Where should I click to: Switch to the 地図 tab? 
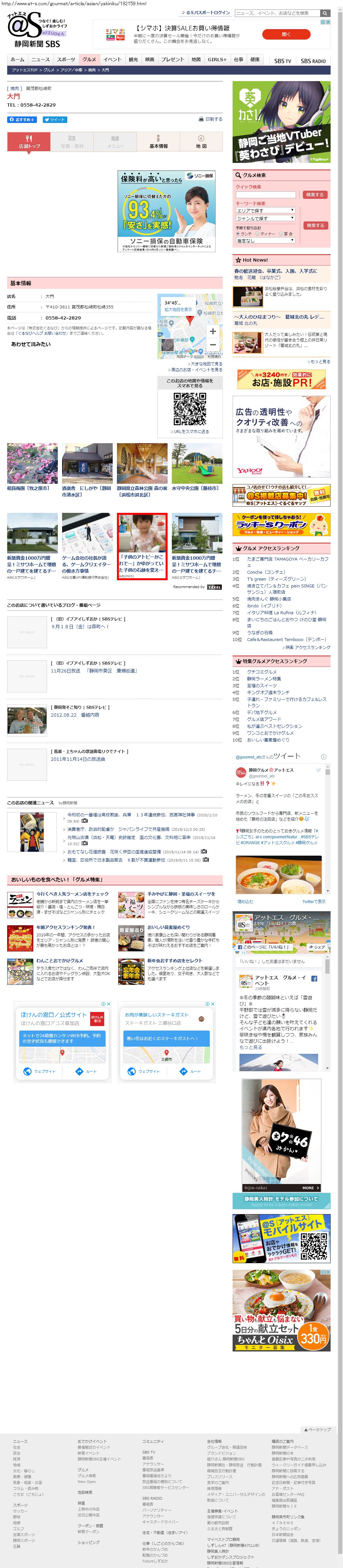pos(201,142)
